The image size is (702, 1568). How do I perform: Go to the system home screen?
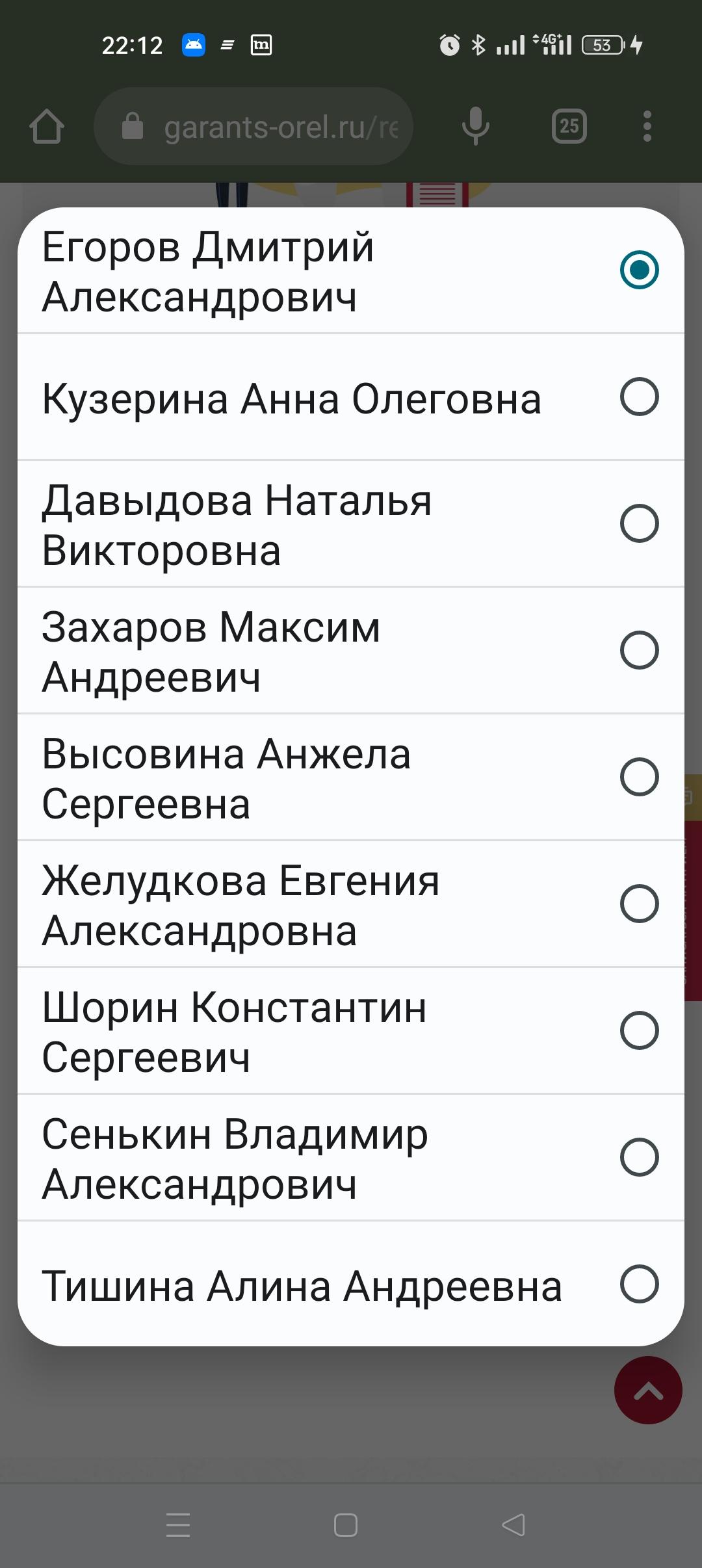(346, 1525)
